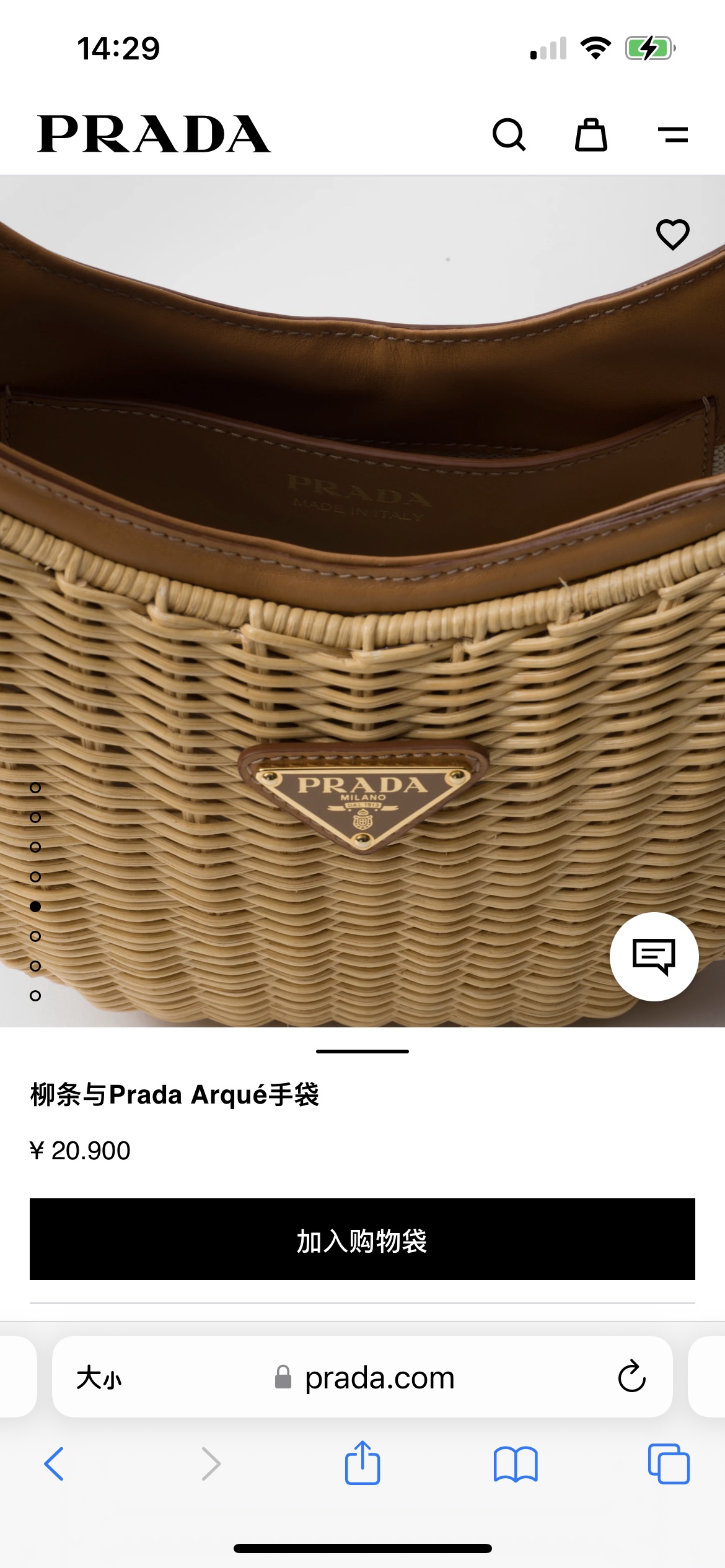The height and width of the screenshot is (1568, 725).
Task: Tap 加入购物袋 to add to bag
Action: point(362,1239)
